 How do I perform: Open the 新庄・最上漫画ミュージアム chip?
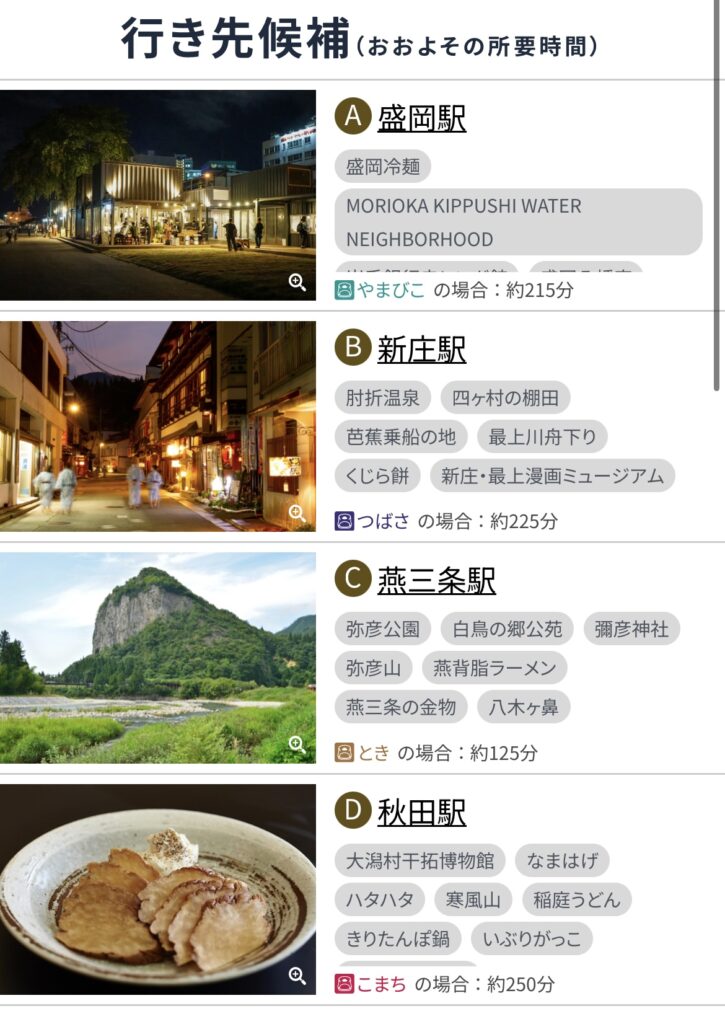(553, 475)
